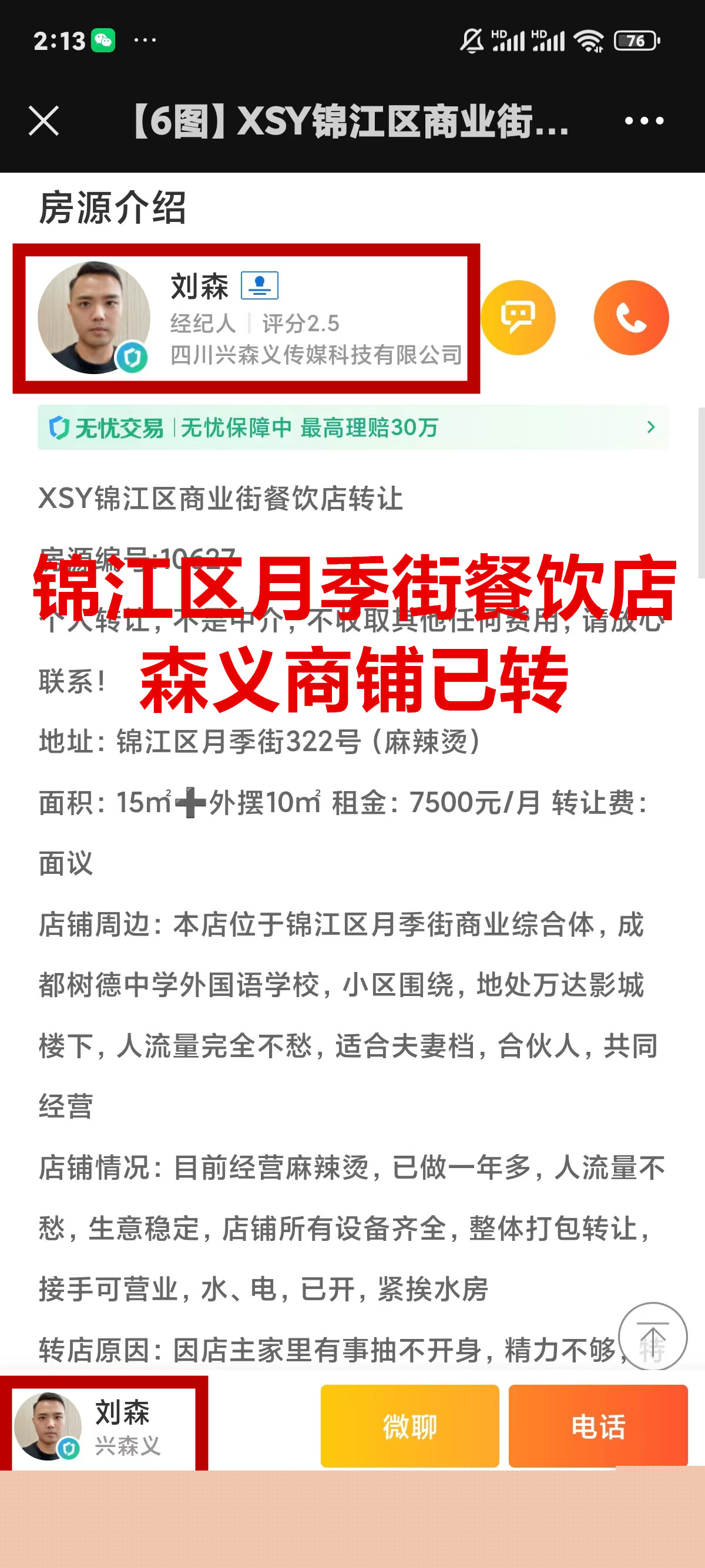
Task: Open the three-dot overflow menu
Action: coord(644,120)
